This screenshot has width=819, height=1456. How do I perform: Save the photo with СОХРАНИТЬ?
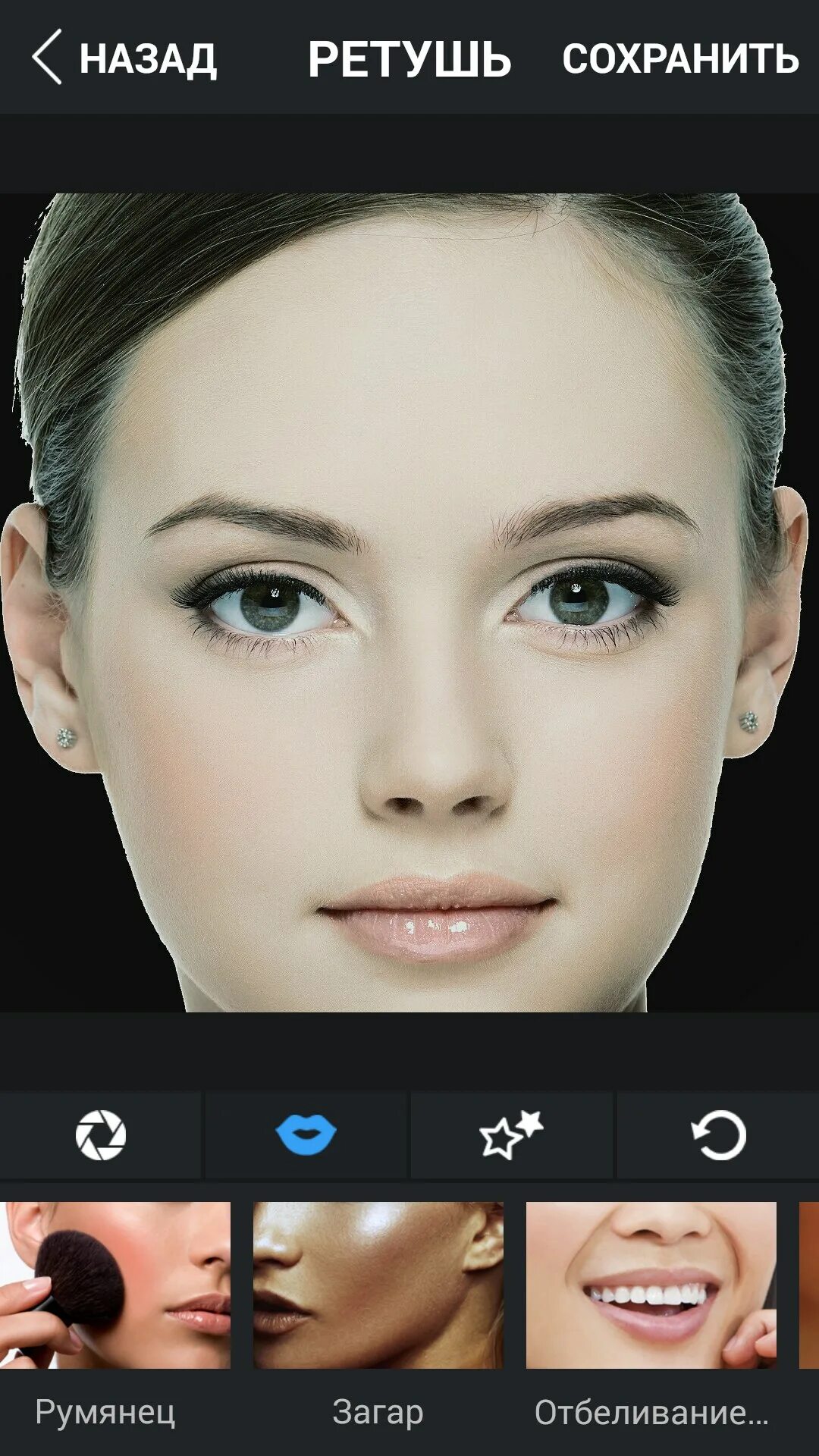pyautogui.click(x=680, y=58)
